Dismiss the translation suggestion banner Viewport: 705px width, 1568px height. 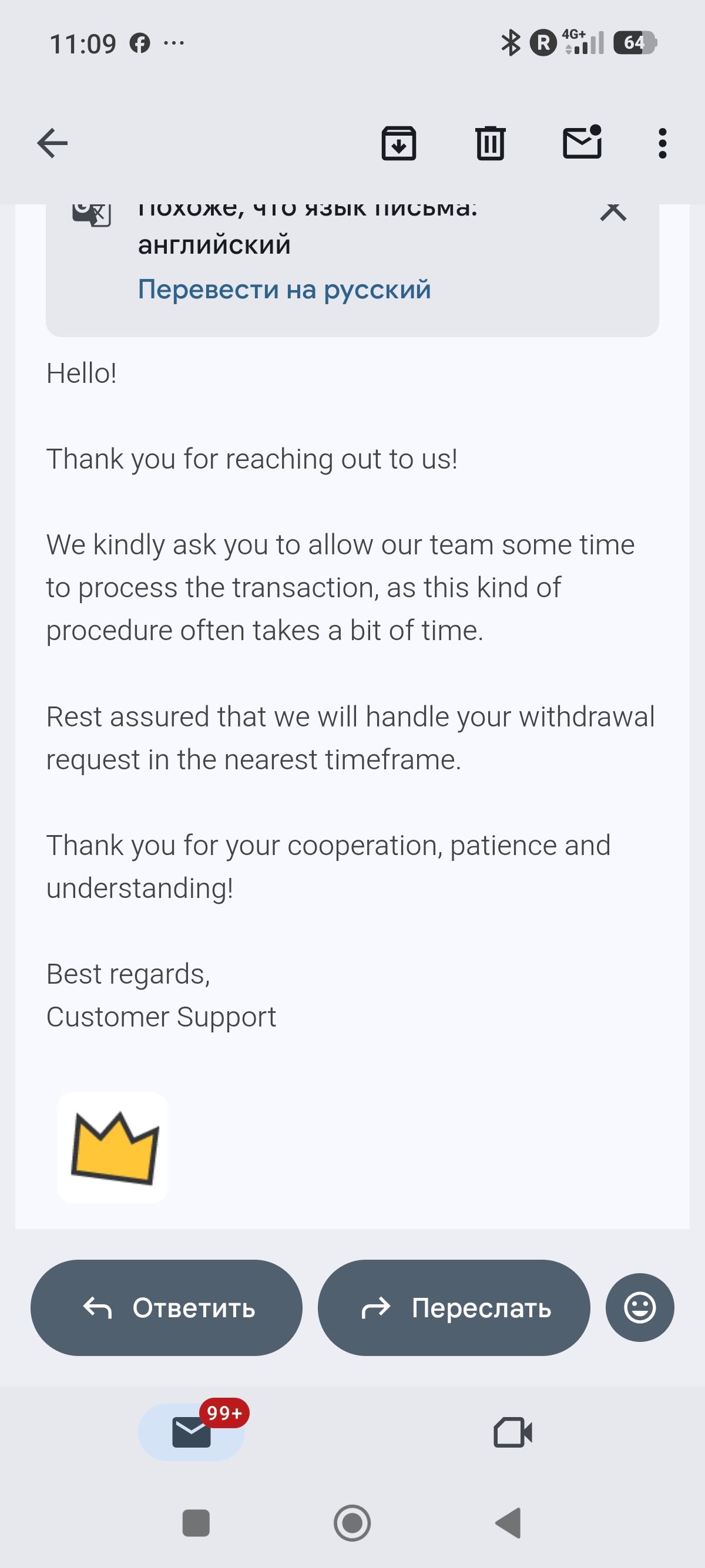tap(613, 212)
